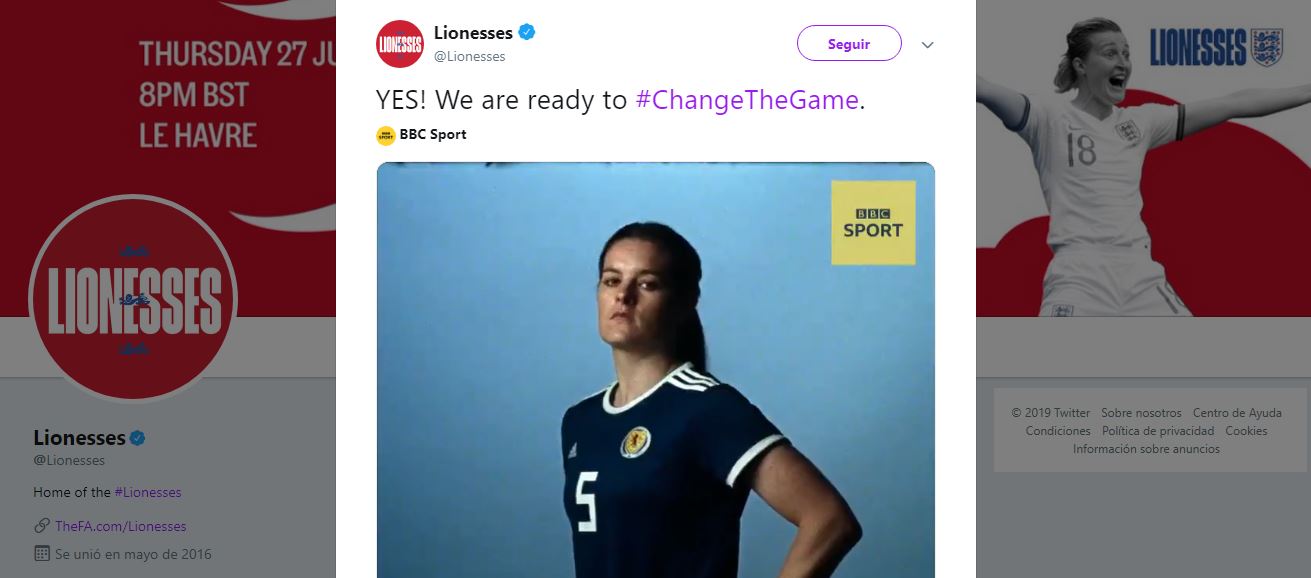Expand the tweet options chevron

(x=927, y=45)
